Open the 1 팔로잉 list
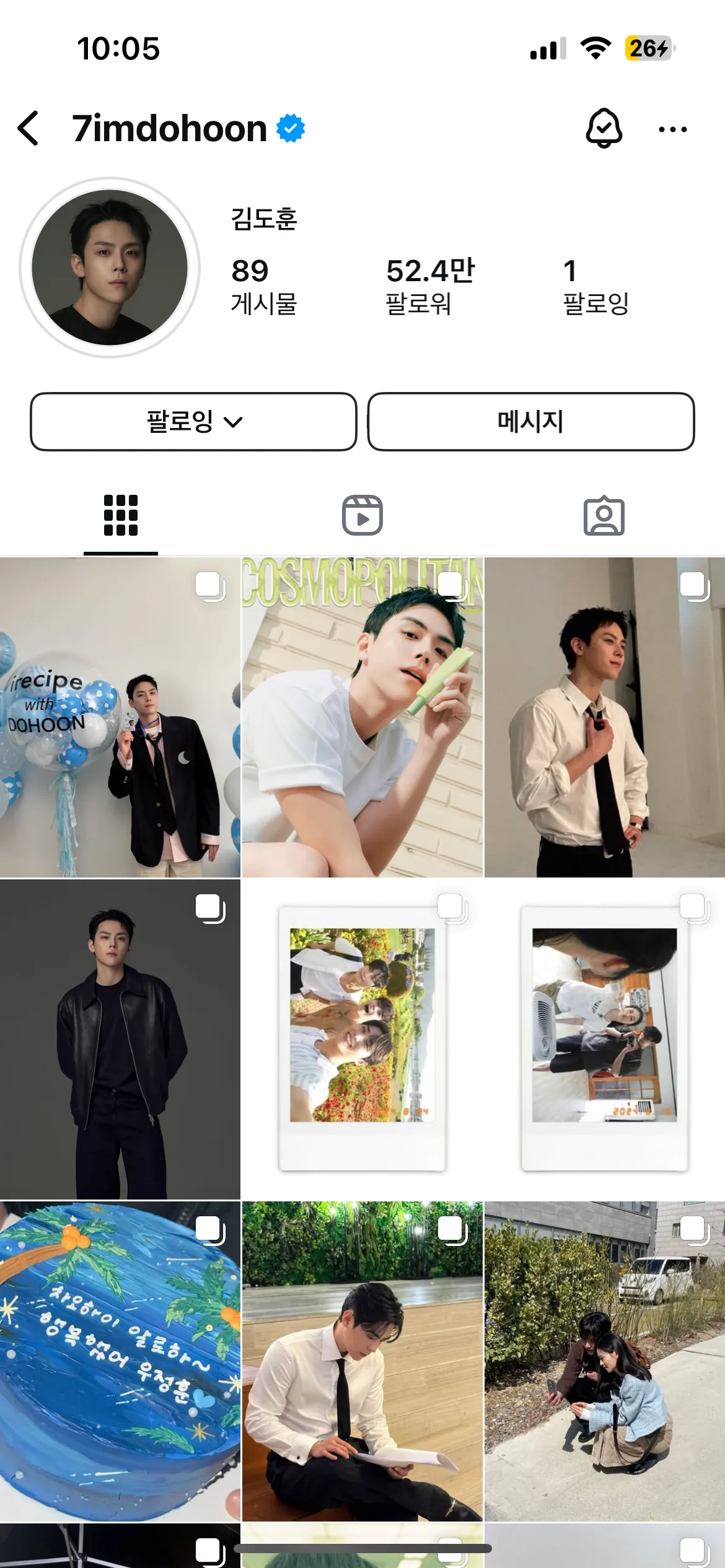The image size is (725, 1568). click(x=595, y=286)
